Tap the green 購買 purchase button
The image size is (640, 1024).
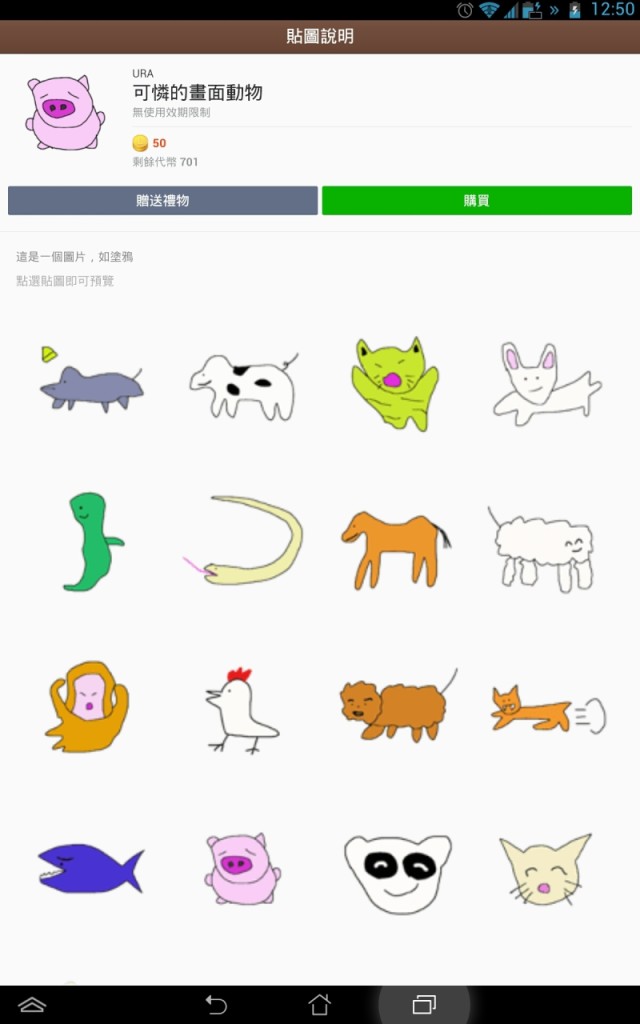click(x=476, y=200)
